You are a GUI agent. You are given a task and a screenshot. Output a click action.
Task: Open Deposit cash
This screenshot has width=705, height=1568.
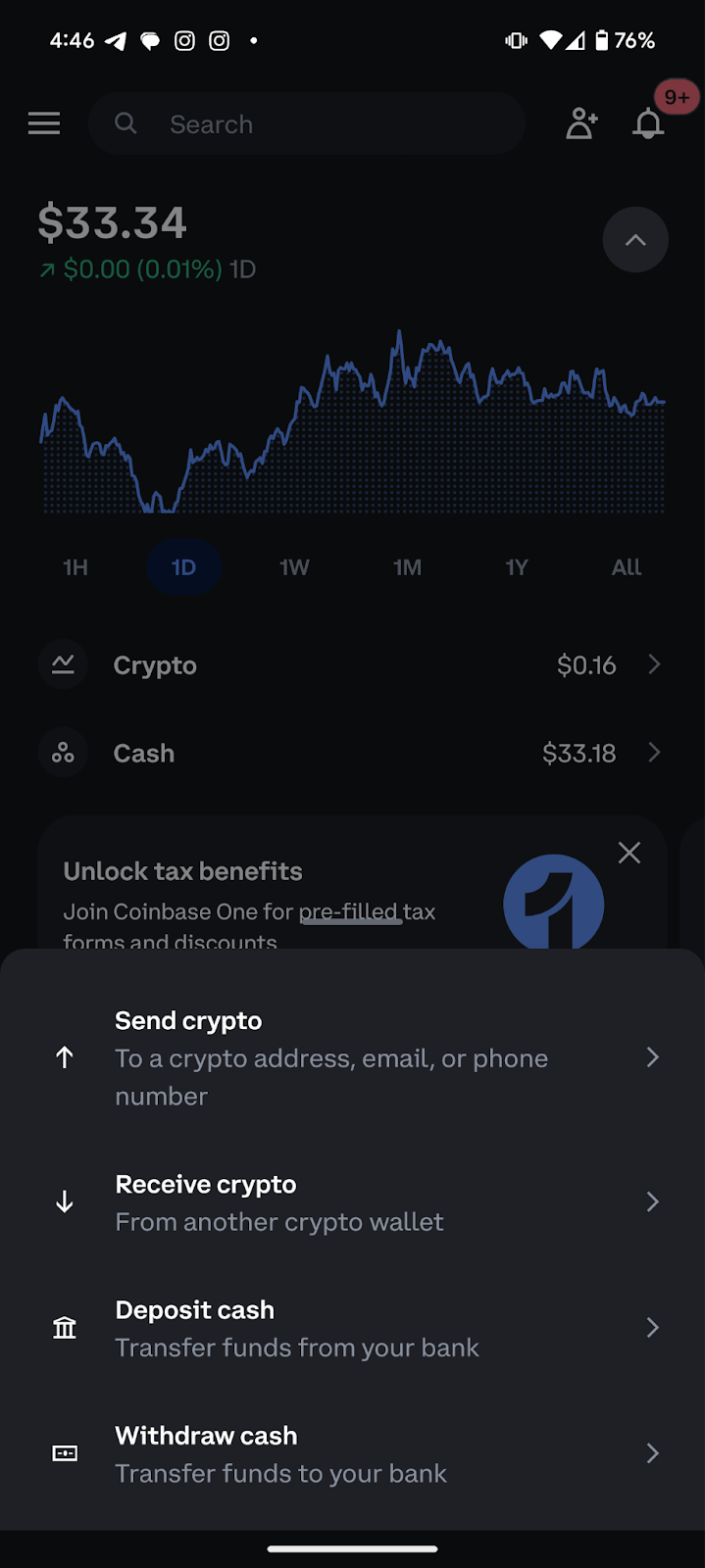(352, 1328)
